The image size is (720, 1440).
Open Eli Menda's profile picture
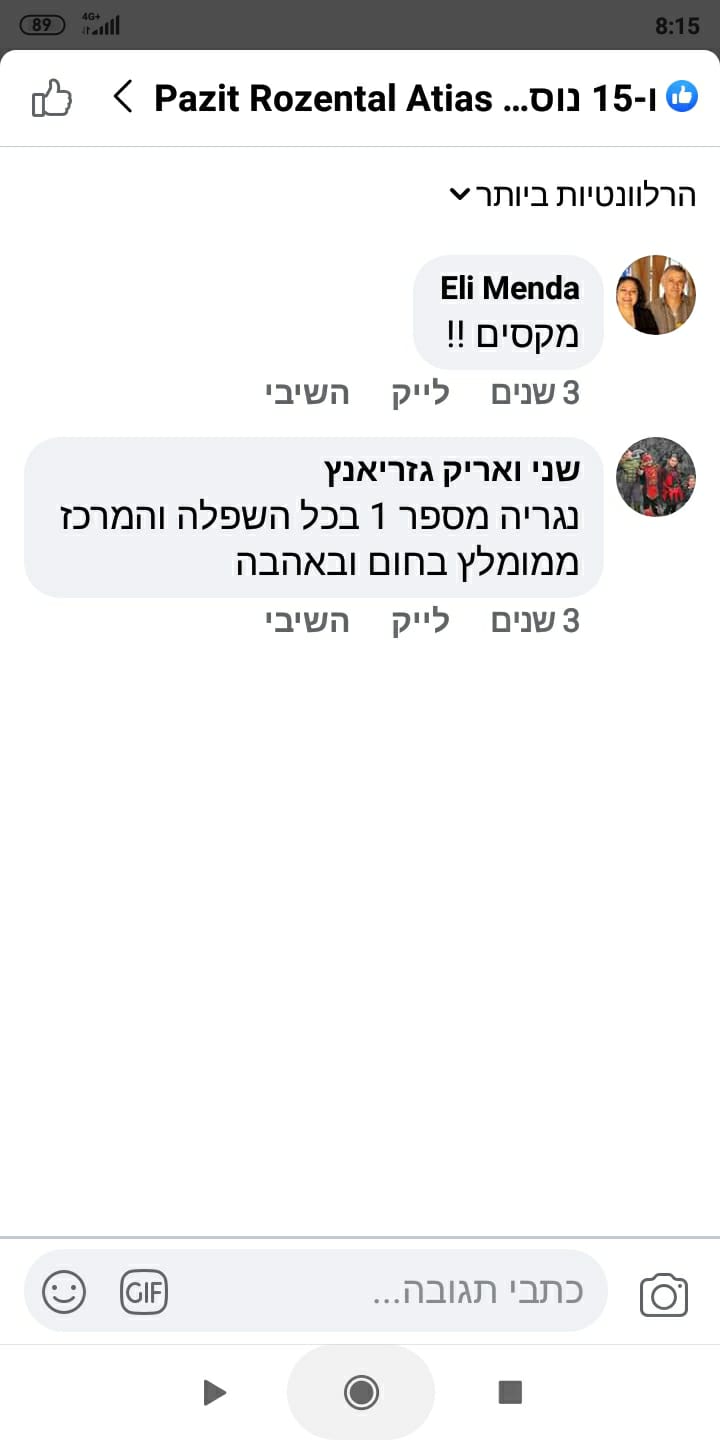click(x=655, y=294)
